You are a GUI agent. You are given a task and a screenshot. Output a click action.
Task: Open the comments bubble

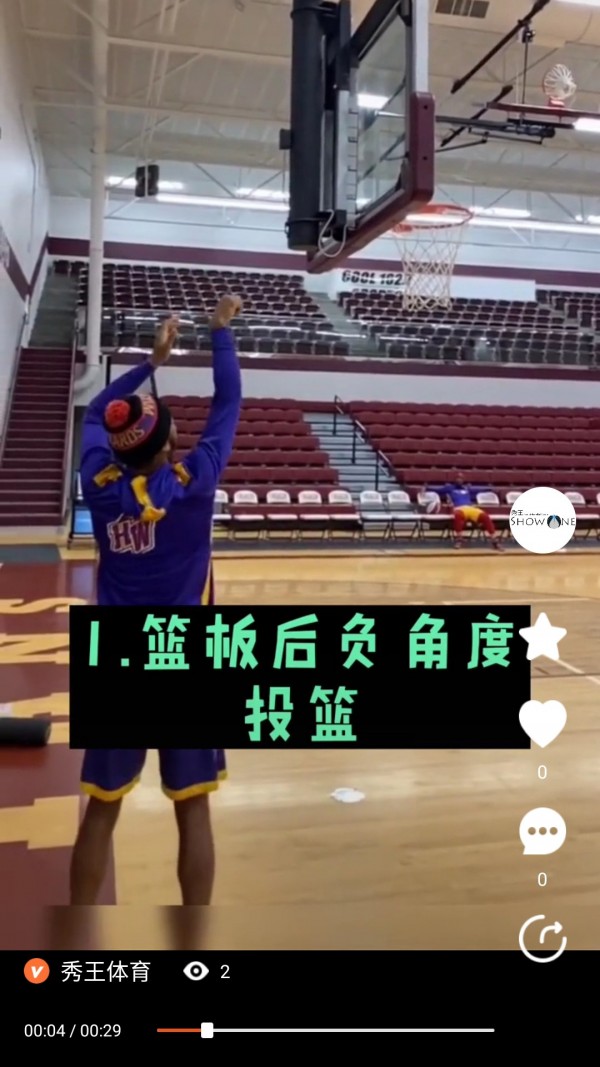[x=543, y=831]
